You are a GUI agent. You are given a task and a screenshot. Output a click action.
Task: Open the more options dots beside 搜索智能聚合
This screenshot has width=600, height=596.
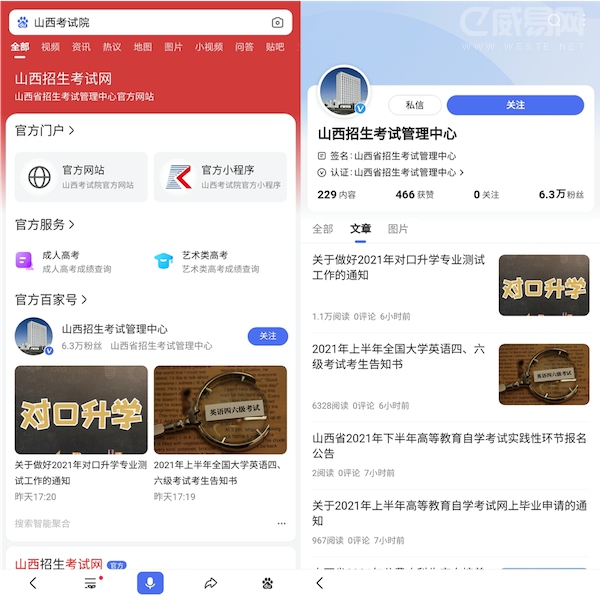(281, 523)
